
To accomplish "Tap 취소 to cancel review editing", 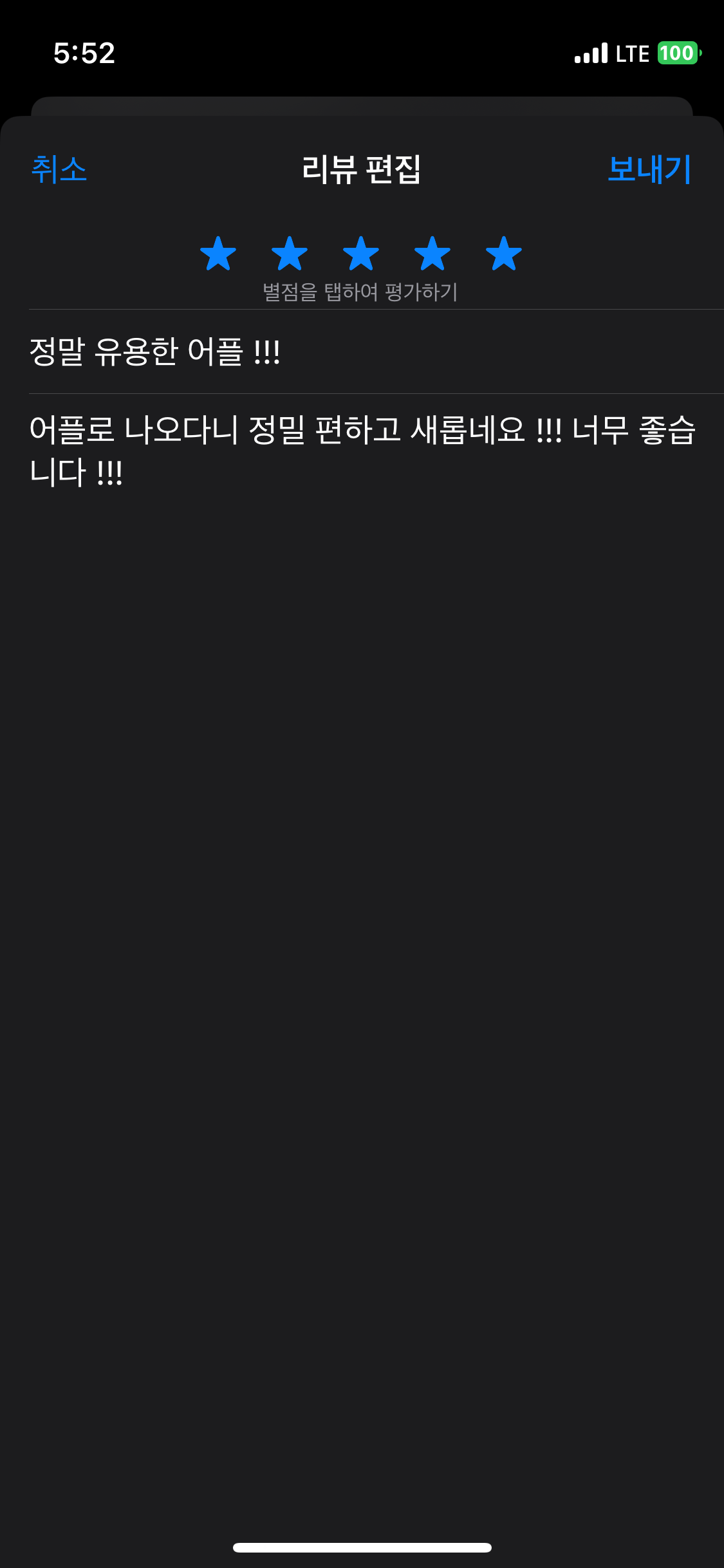I will [59, 170].
